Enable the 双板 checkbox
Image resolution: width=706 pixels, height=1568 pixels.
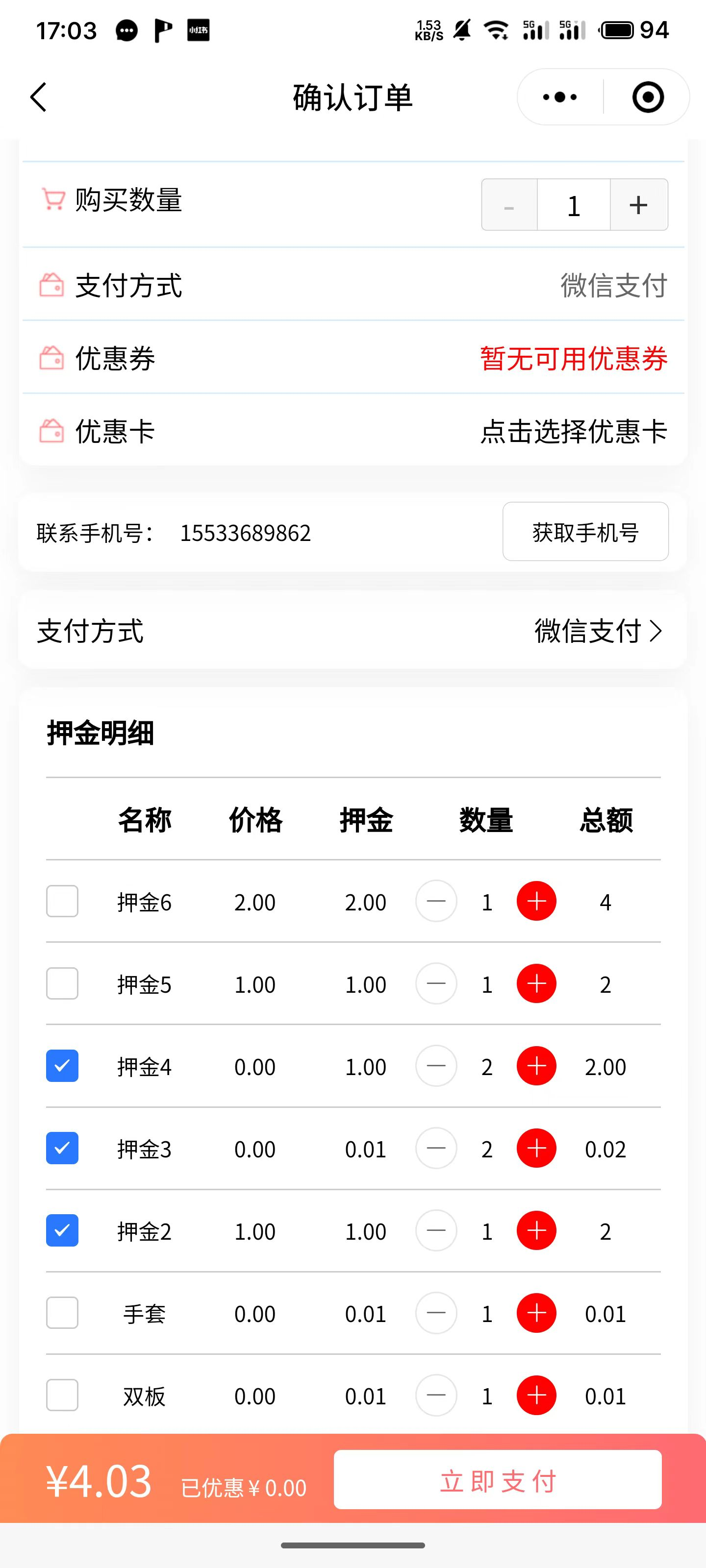point(62,1395)
